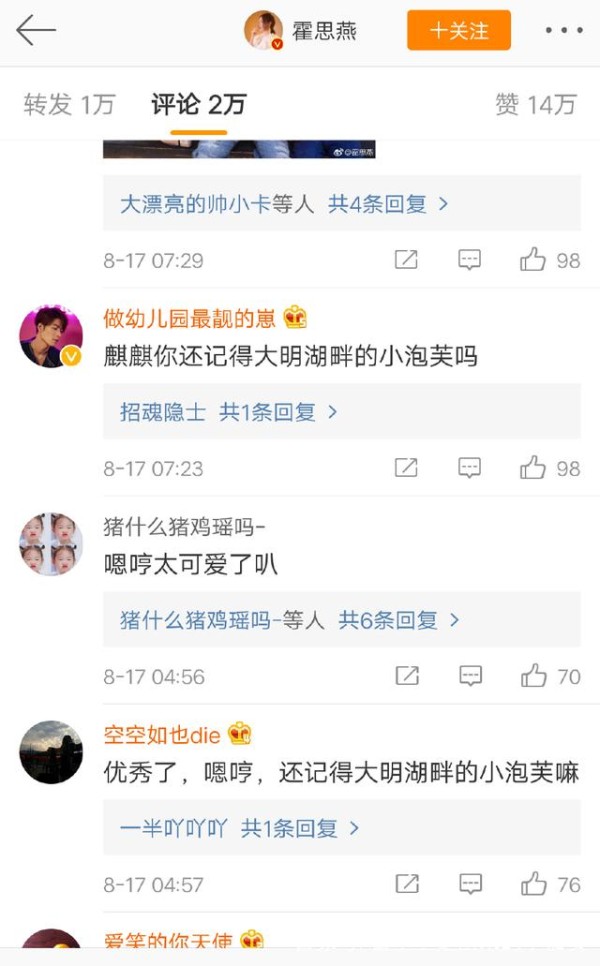The image size is (600, 966).
Task: Open username 猪什么猪鸡瑶吗-
Action: click(x=185, y=527)
